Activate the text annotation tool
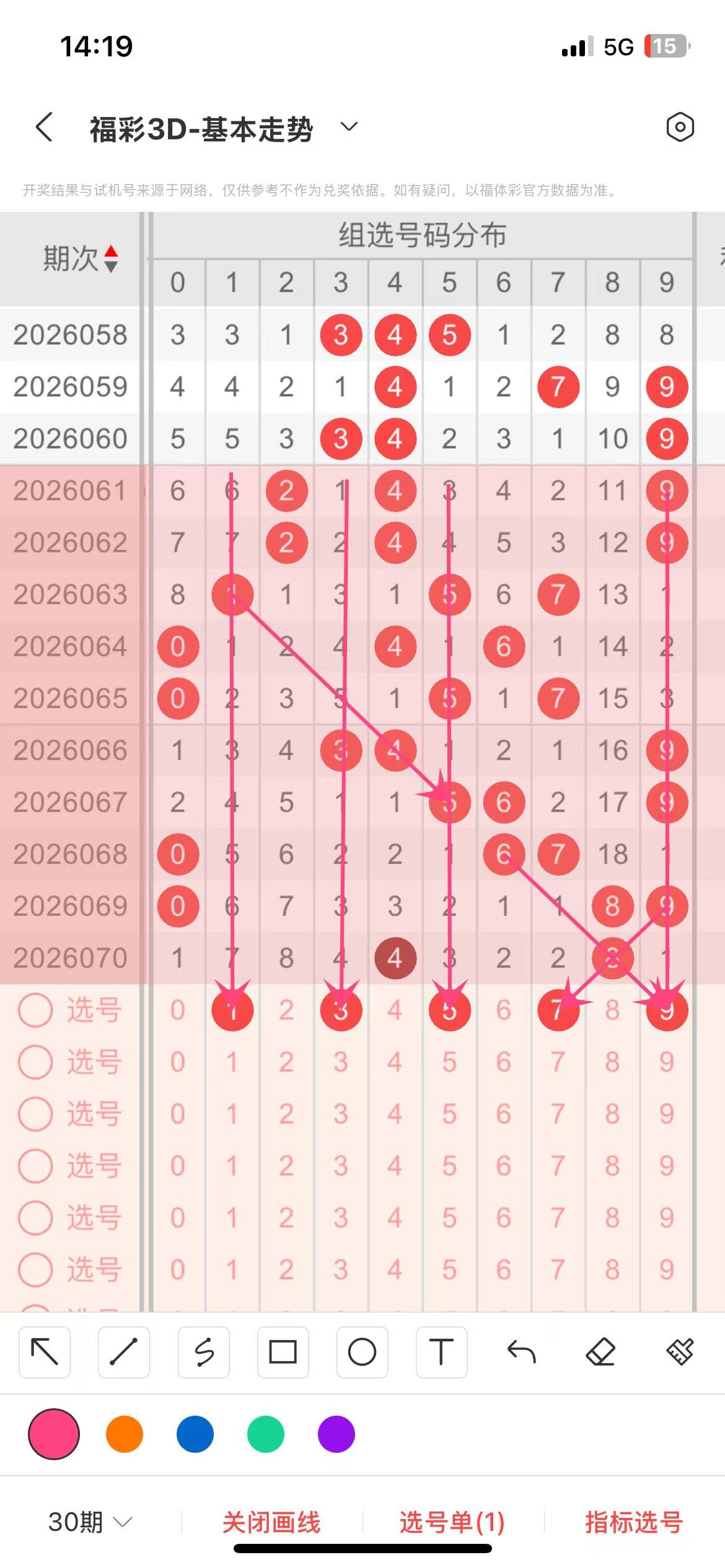The height and width of the screenshot is (1568, 725). pyautogui.click(x=441, y=1352)
